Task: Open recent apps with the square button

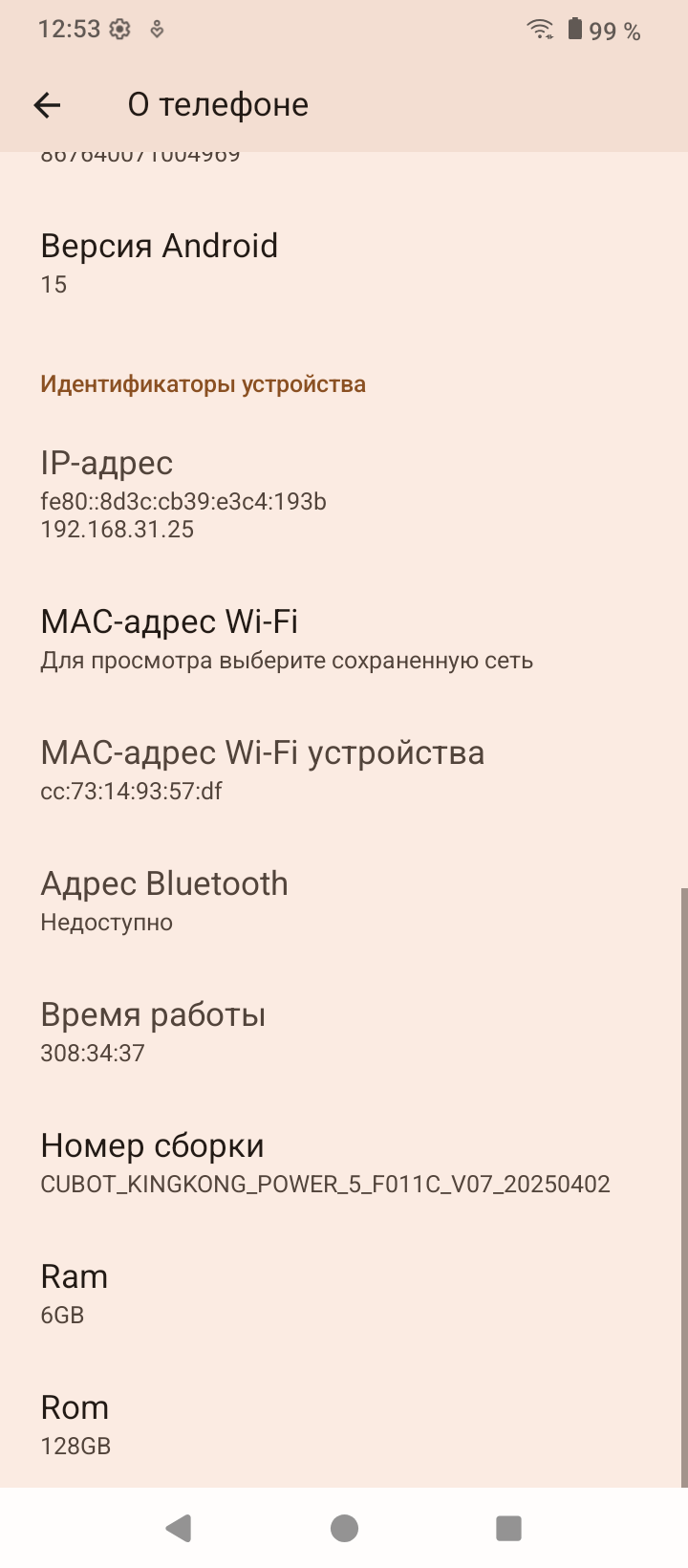Action: tap(508, 1528)
